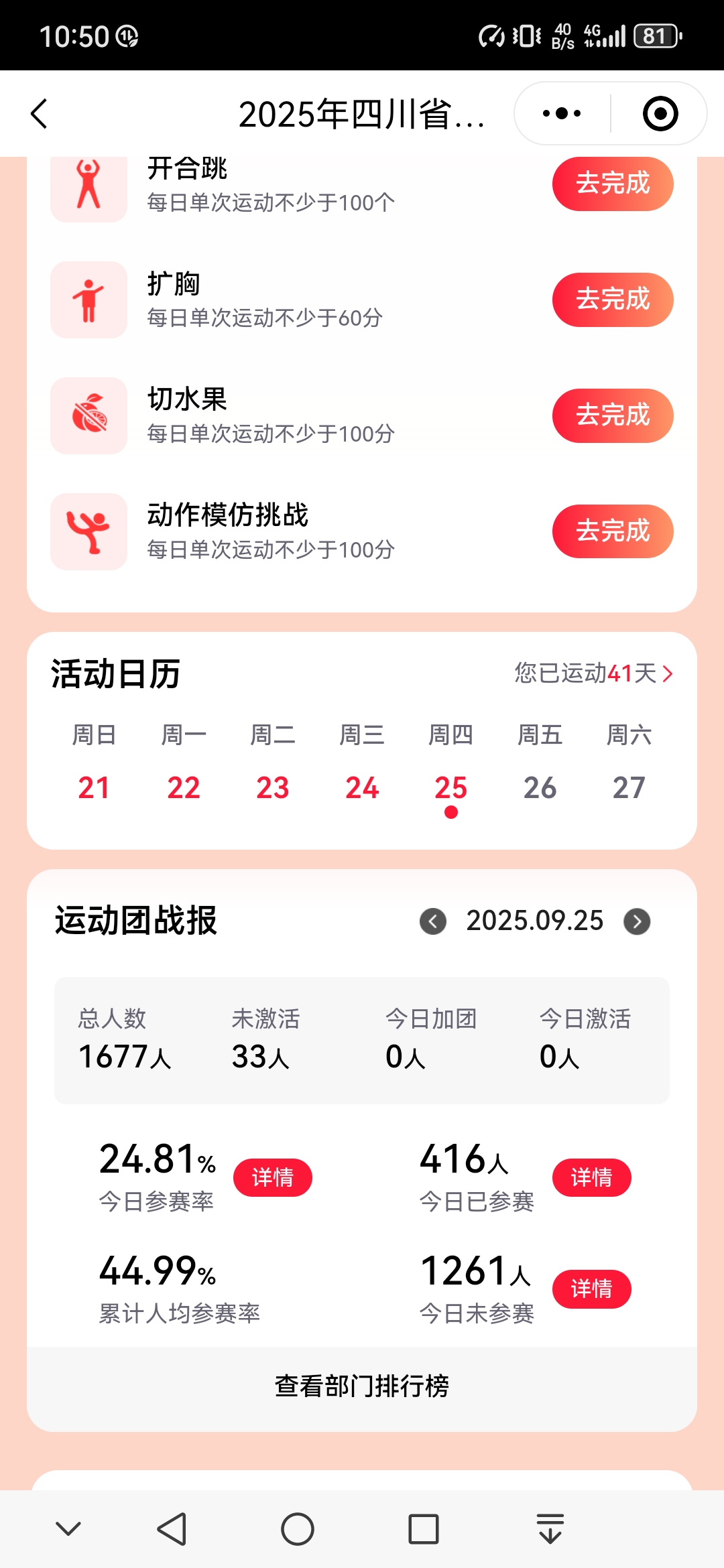
Task: Go to previous day's battle report
Action: (433, 921)
